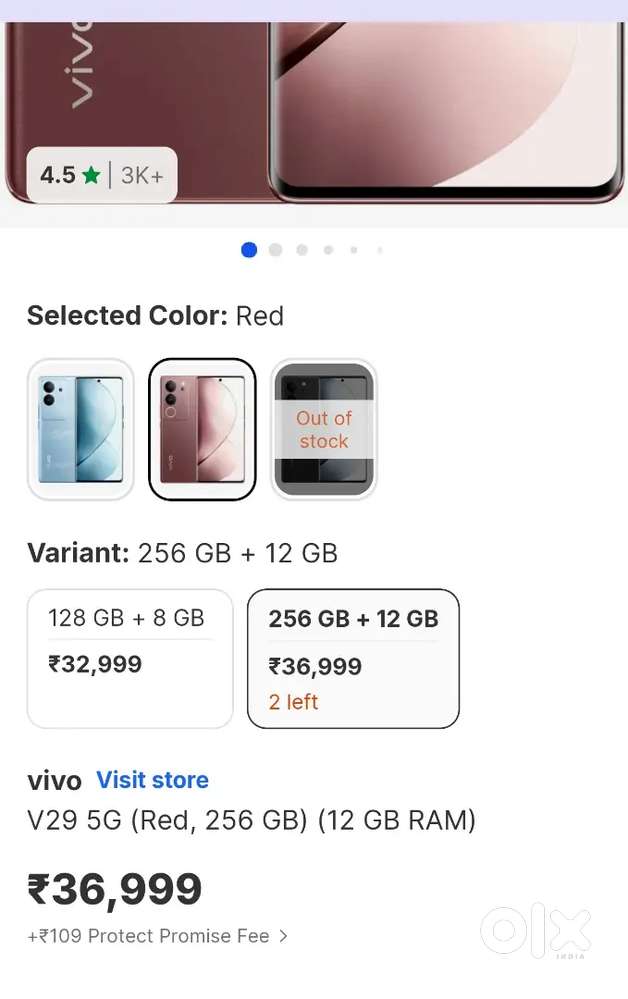
Task: Pick the 256 GB + 12 GB variant
Action: (353, 658)
